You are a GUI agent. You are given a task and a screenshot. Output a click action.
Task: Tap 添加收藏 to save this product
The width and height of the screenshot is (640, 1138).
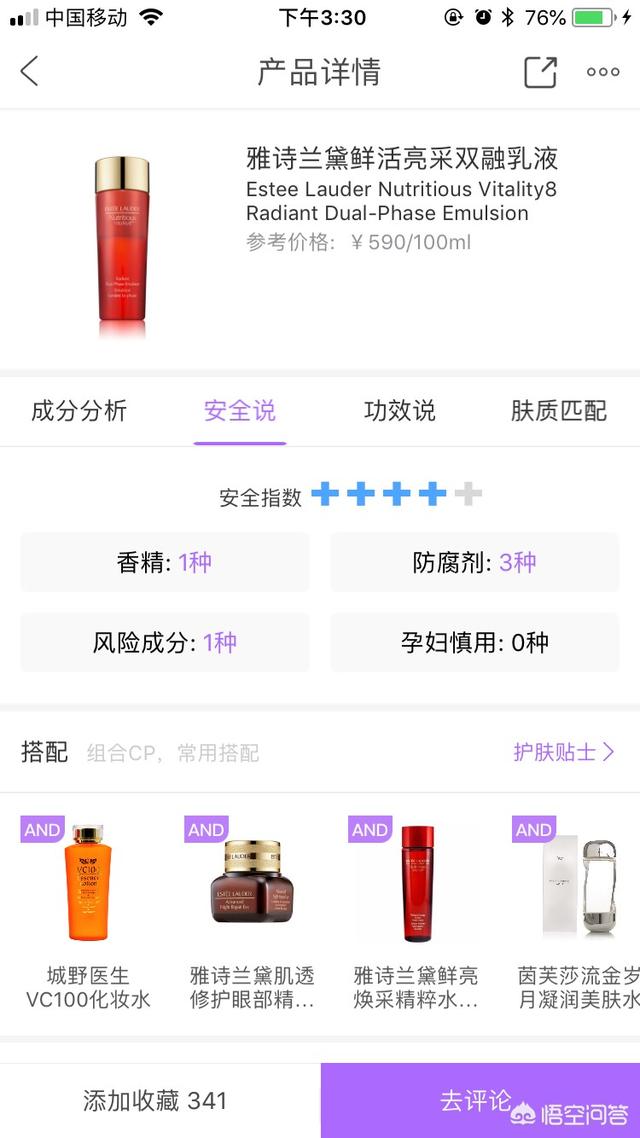coord(156,1101)
